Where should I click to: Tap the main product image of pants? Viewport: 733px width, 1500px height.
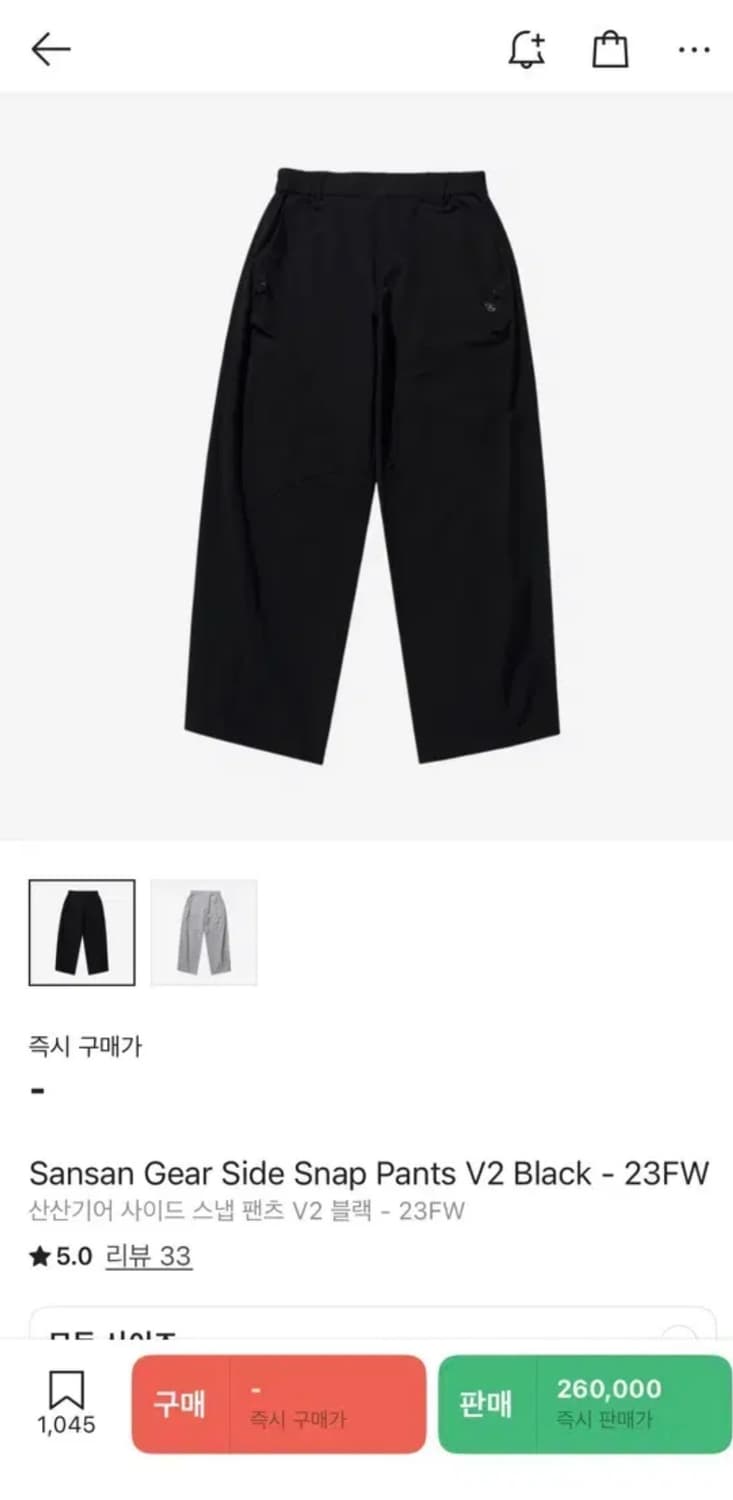coord(366,460)
